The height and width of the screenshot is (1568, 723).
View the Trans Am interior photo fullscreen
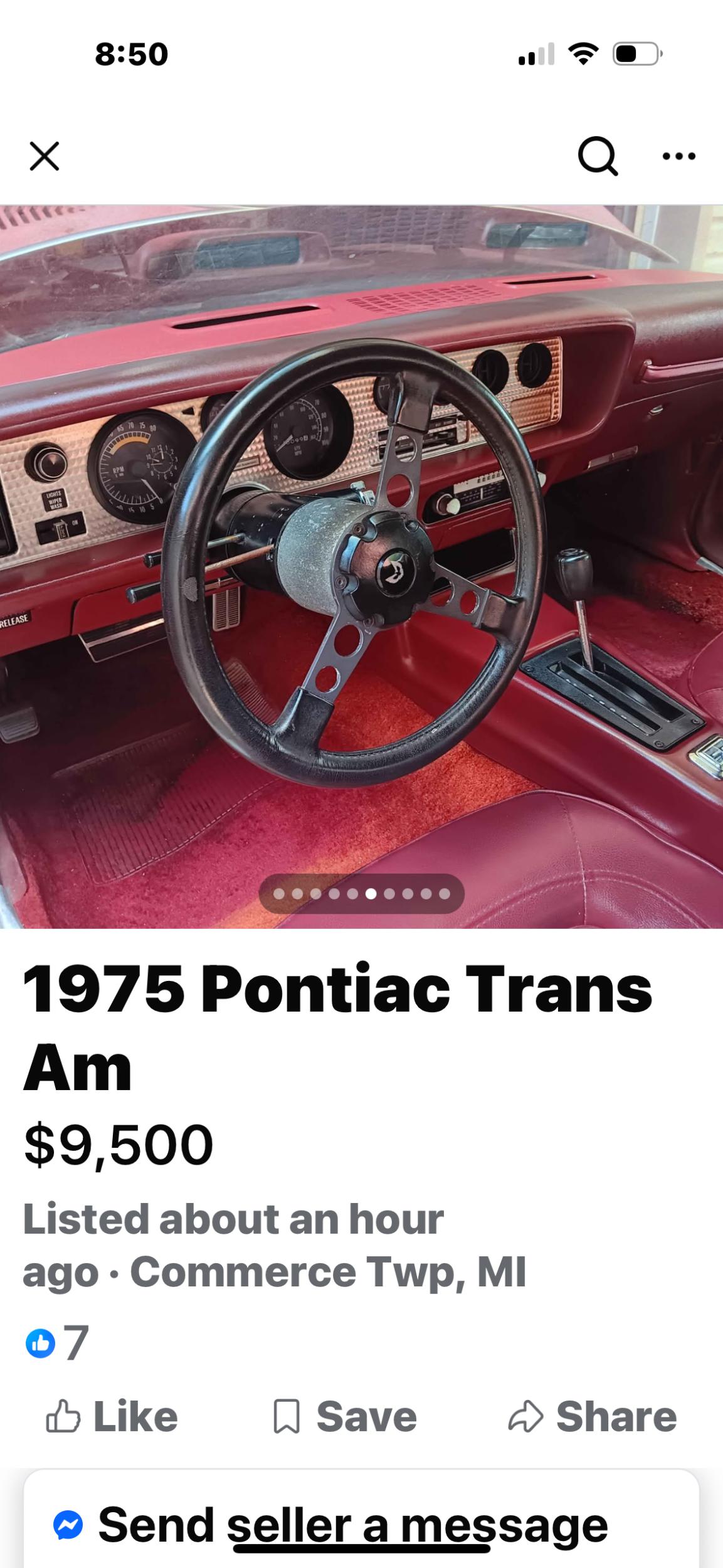tap(361, 566)
